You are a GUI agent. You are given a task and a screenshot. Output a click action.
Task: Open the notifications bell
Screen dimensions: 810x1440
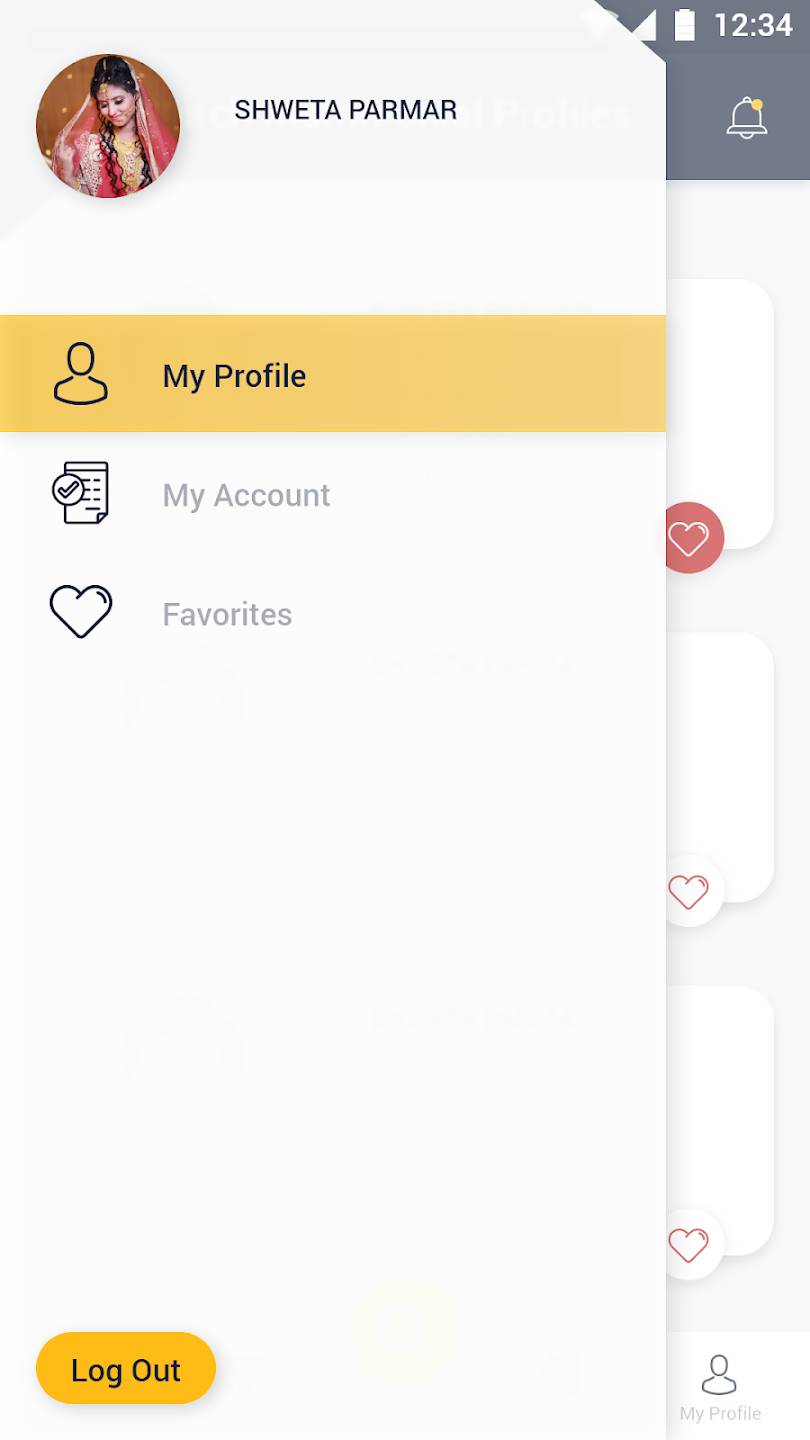[x=746, y=118]
